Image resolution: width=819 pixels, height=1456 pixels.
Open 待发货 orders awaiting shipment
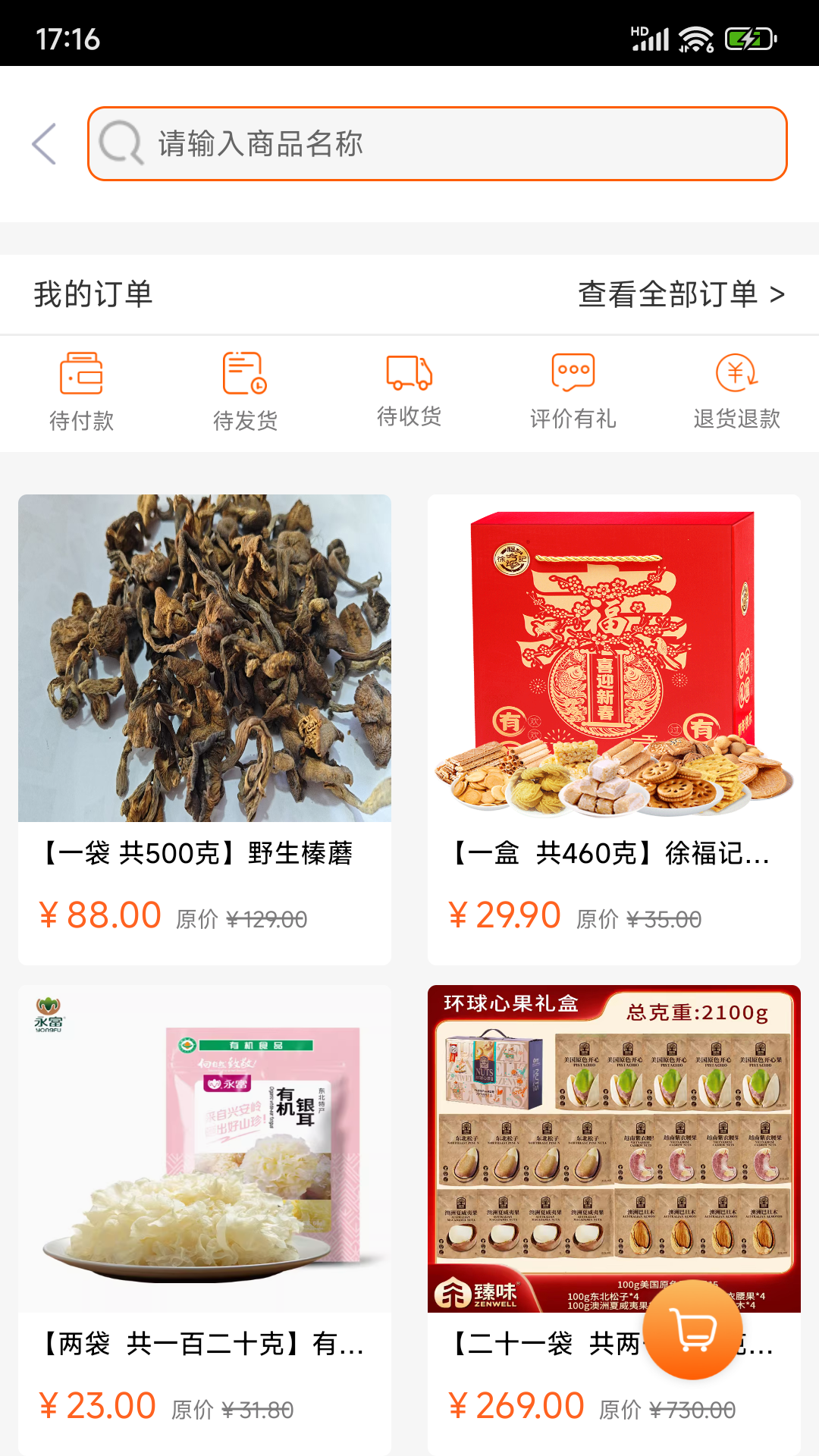point(245,391)
